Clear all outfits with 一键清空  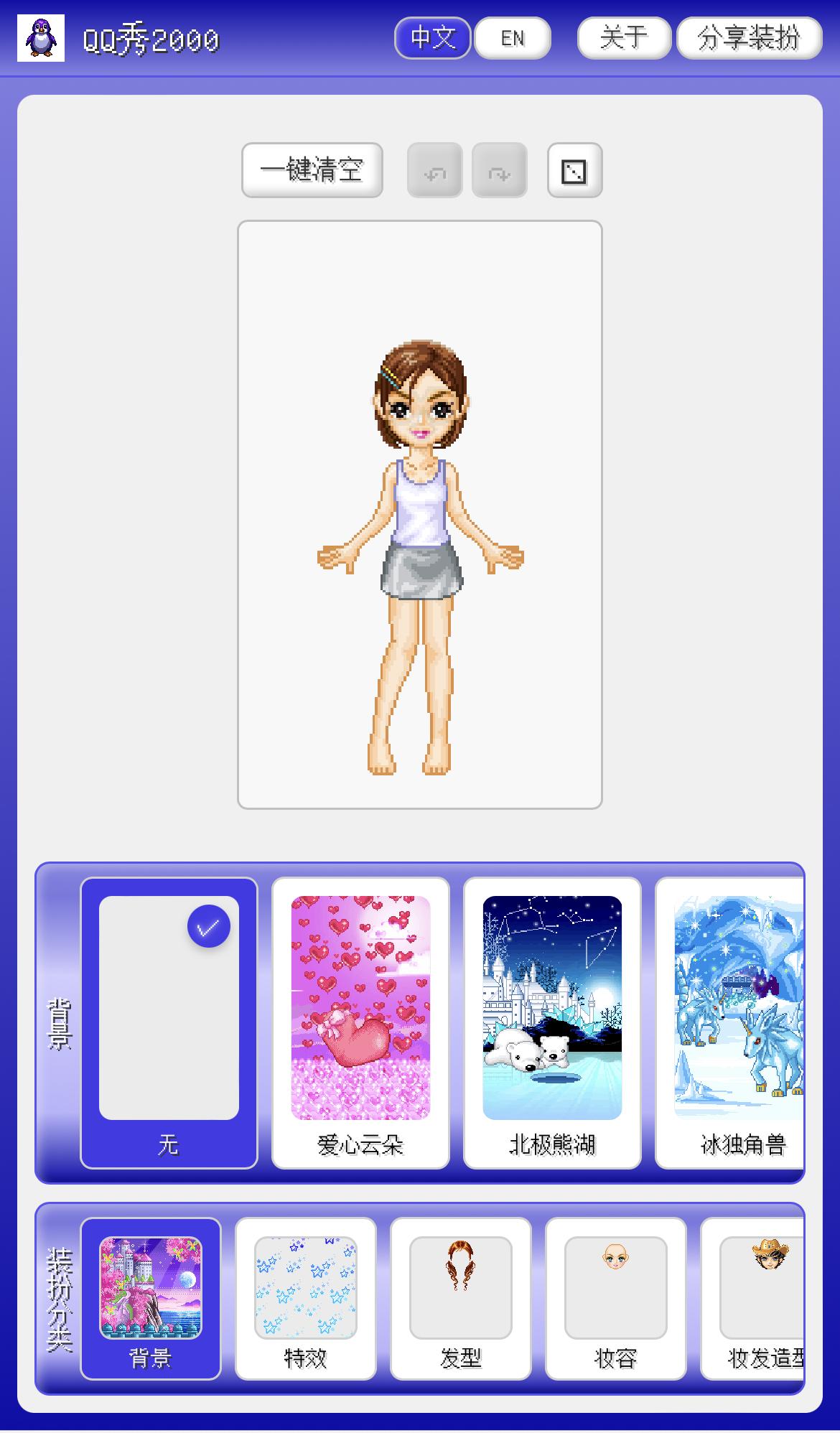coord(312,170)
